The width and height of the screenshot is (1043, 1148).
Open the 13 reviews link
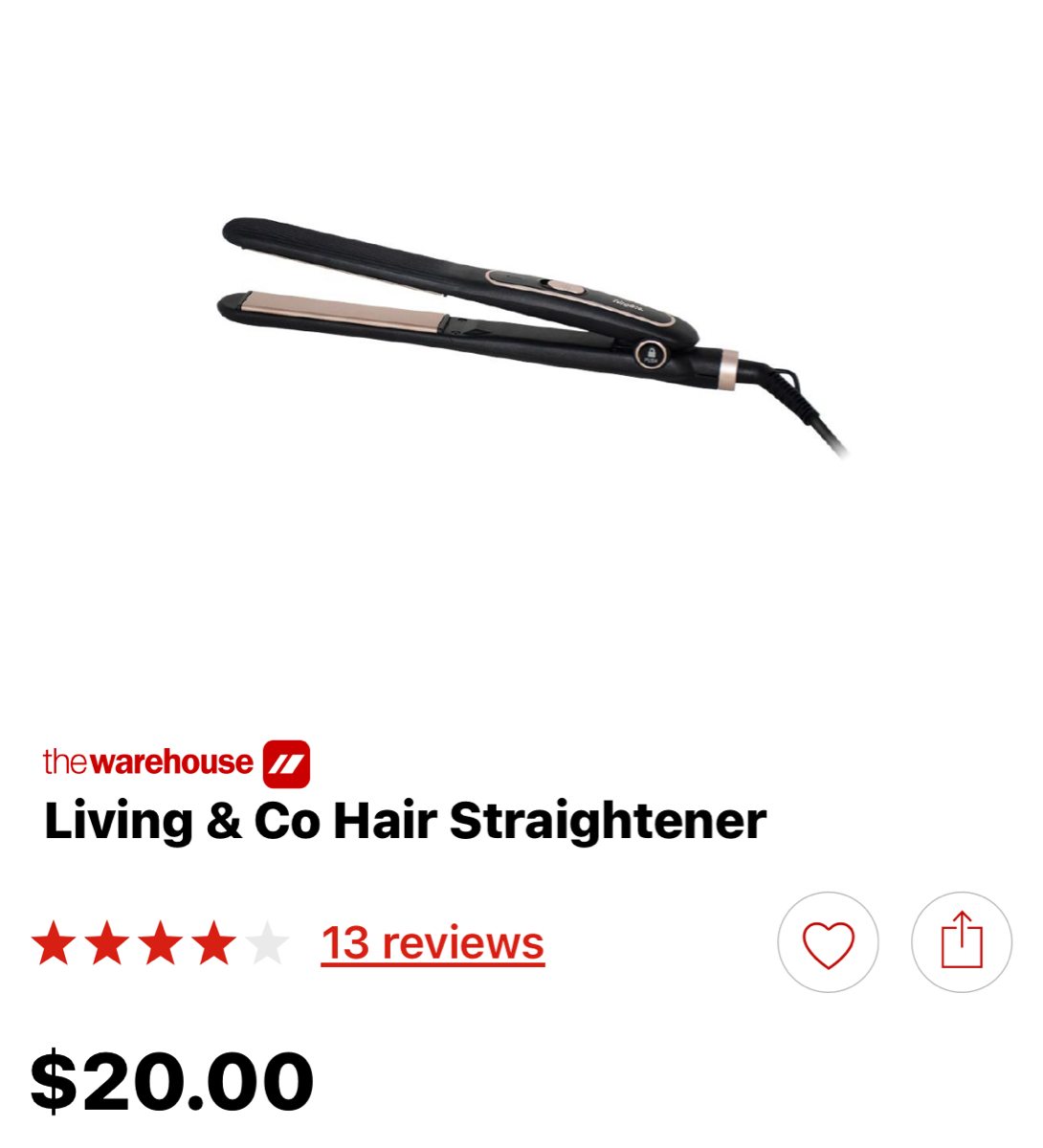[x=433, y=943]
